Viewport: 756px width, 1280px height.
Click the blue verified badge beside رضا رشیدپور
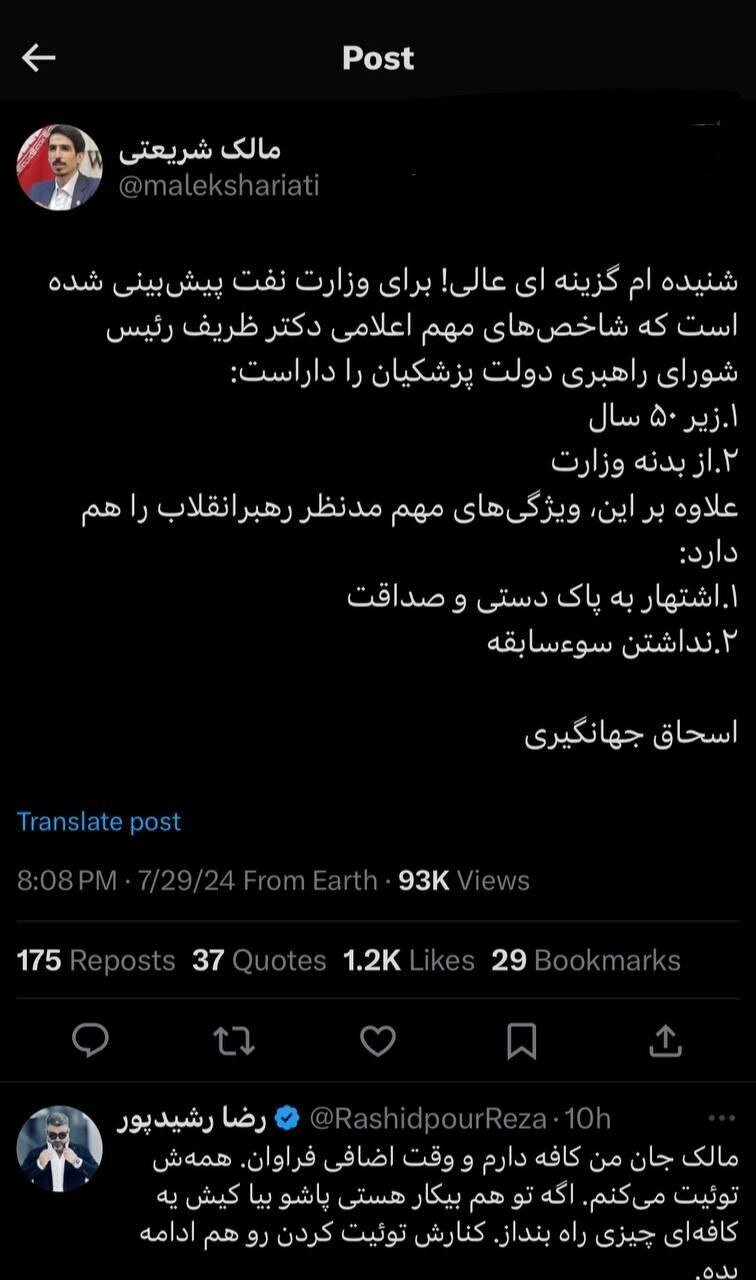click(288, 1119)
